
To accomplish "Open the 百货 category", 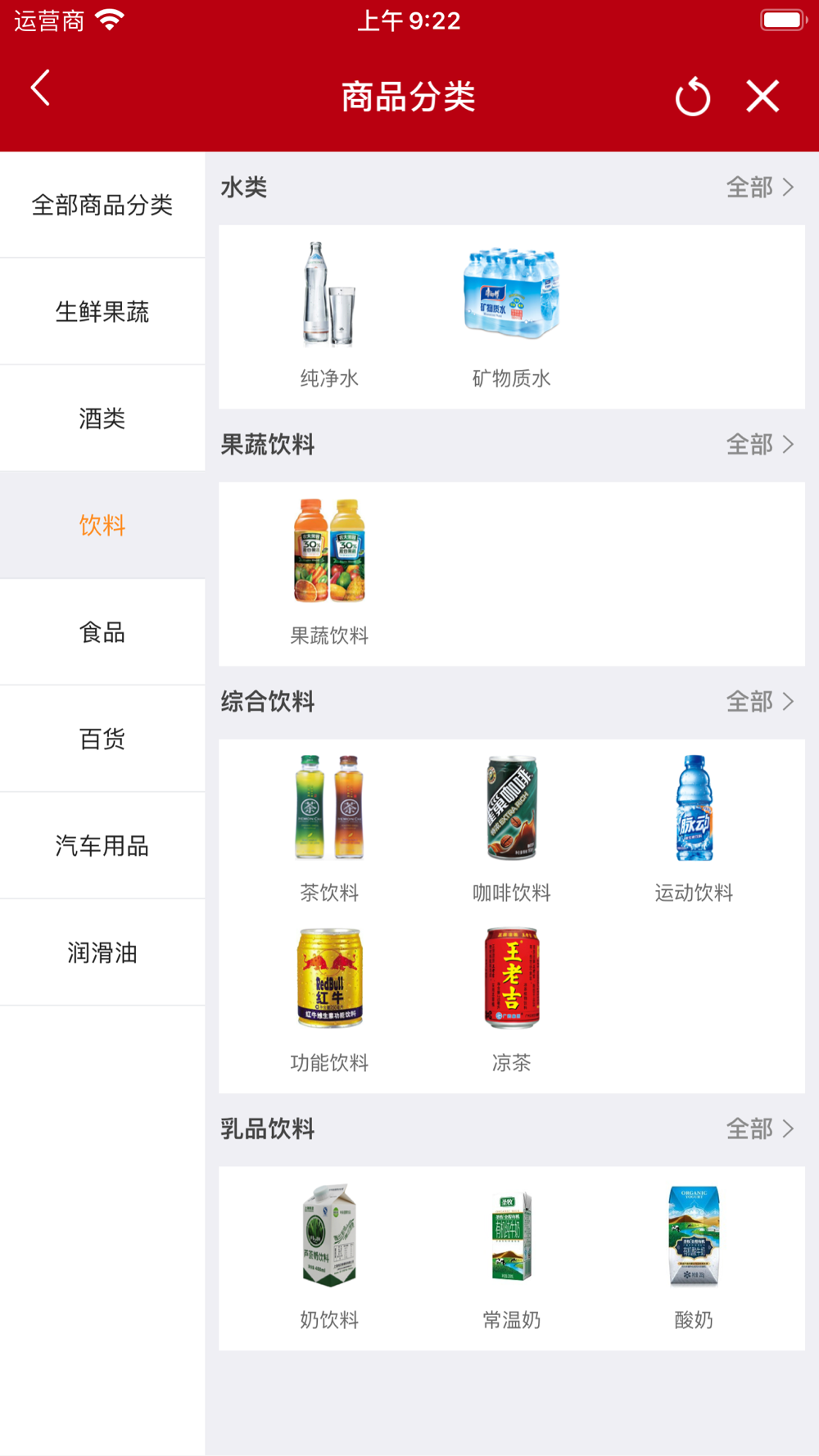I will click(102, 739).
